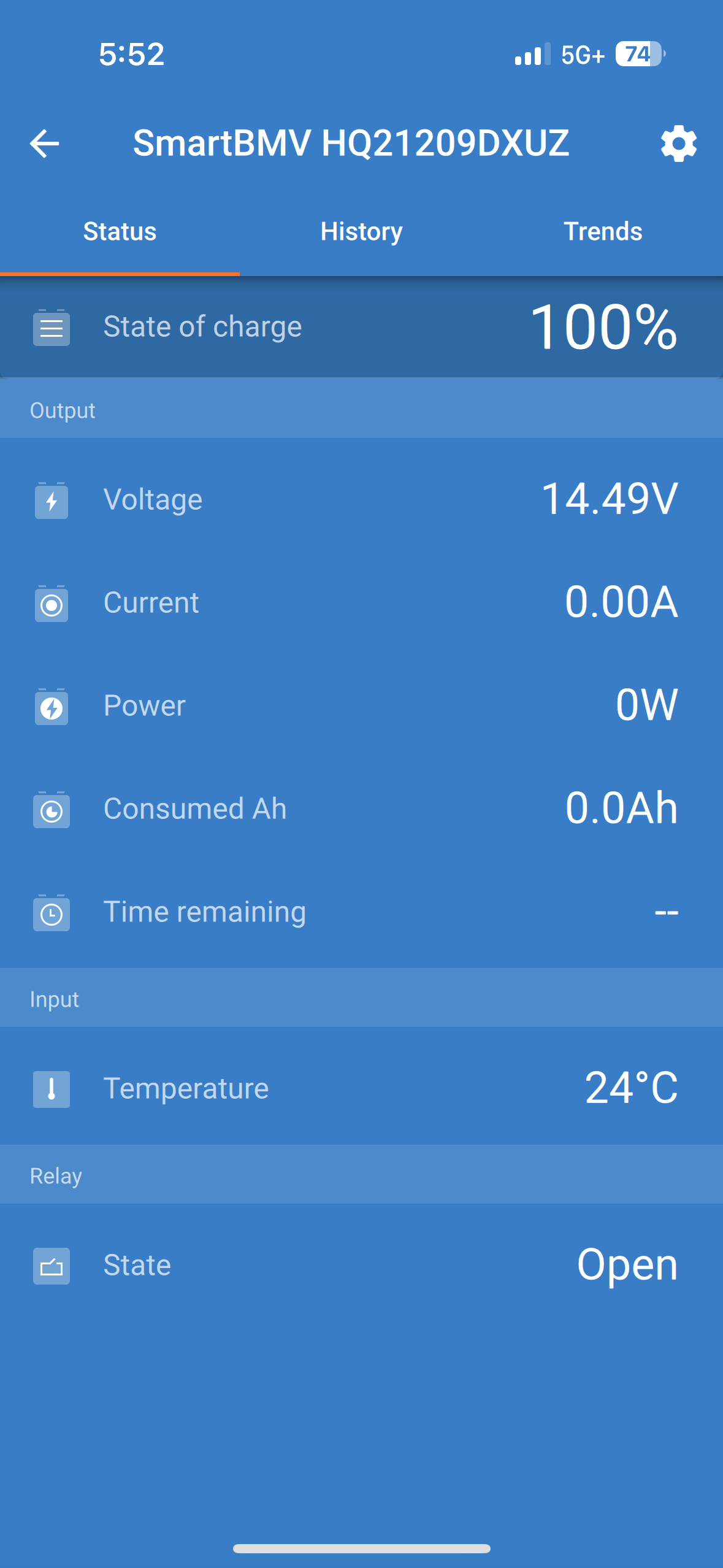This screenshot has height=1568, width=723.
Task: Switch to the History tab
Action: tap(361, 232)
